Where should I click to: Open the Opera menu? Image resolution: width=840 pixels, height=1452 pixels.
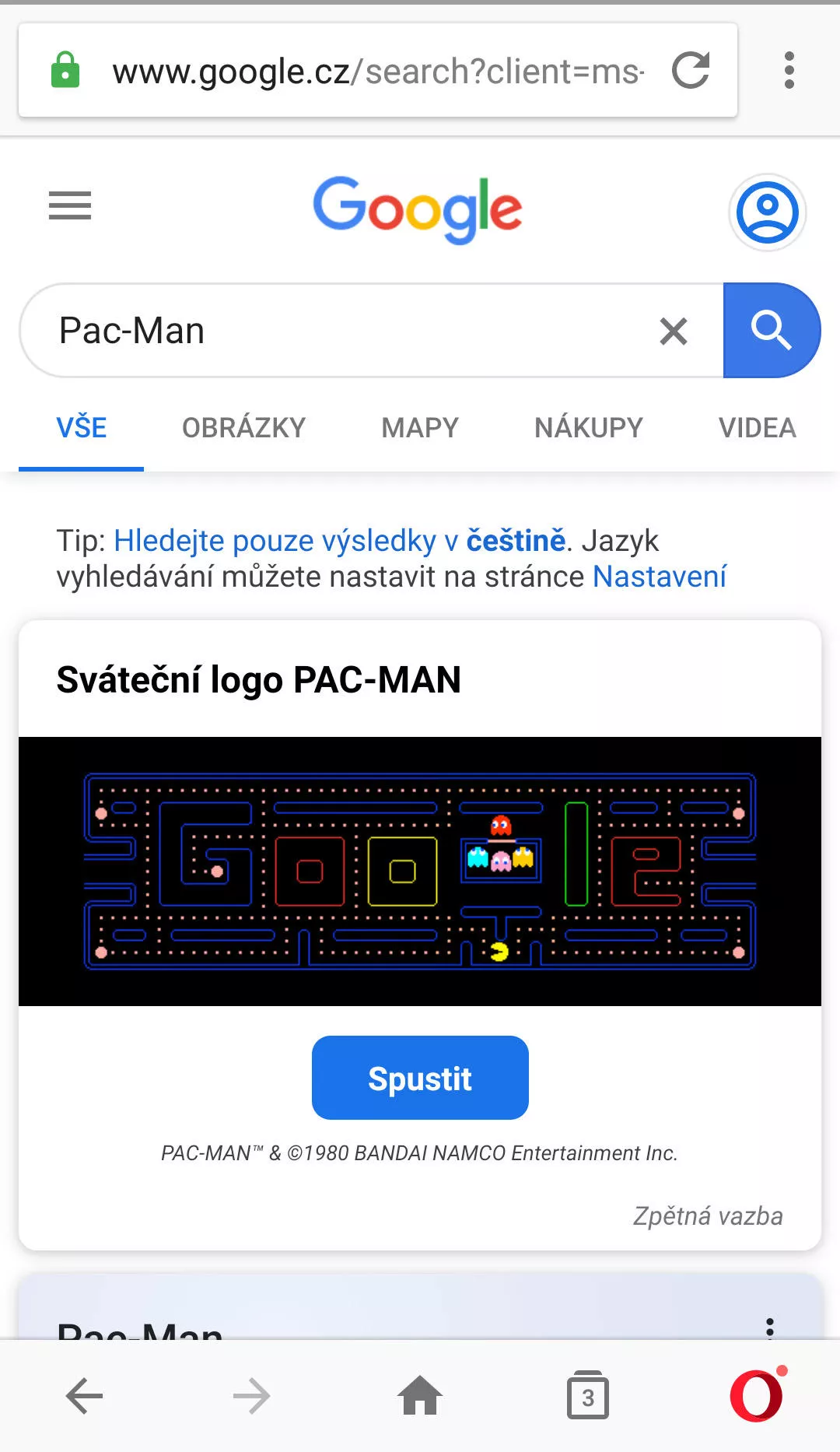click(x=757, y=1396)
